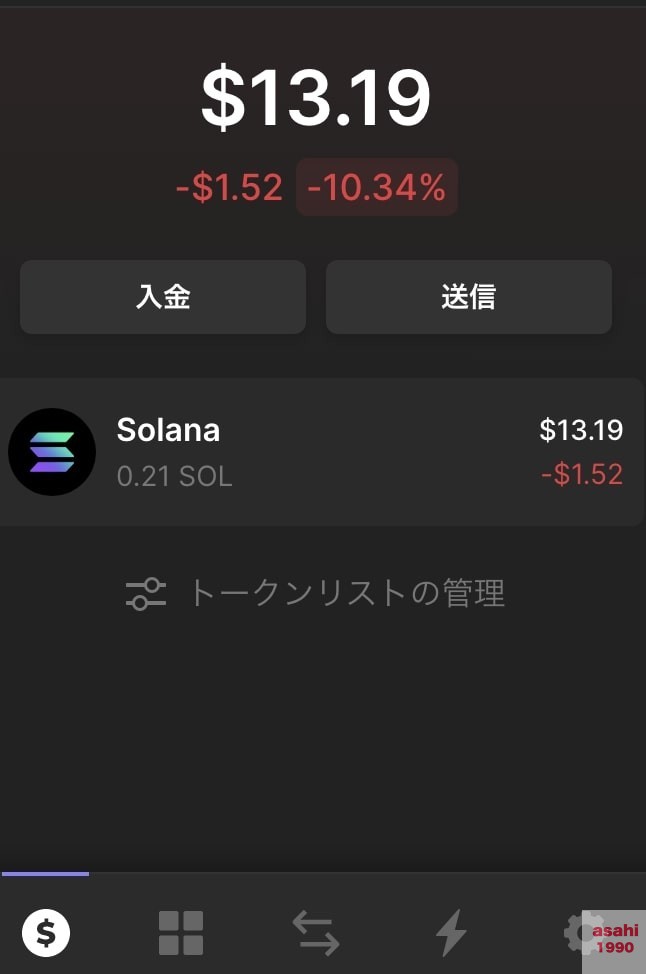
Task: Switch to the lightning activity tab
Action: [x=451, y=932]
